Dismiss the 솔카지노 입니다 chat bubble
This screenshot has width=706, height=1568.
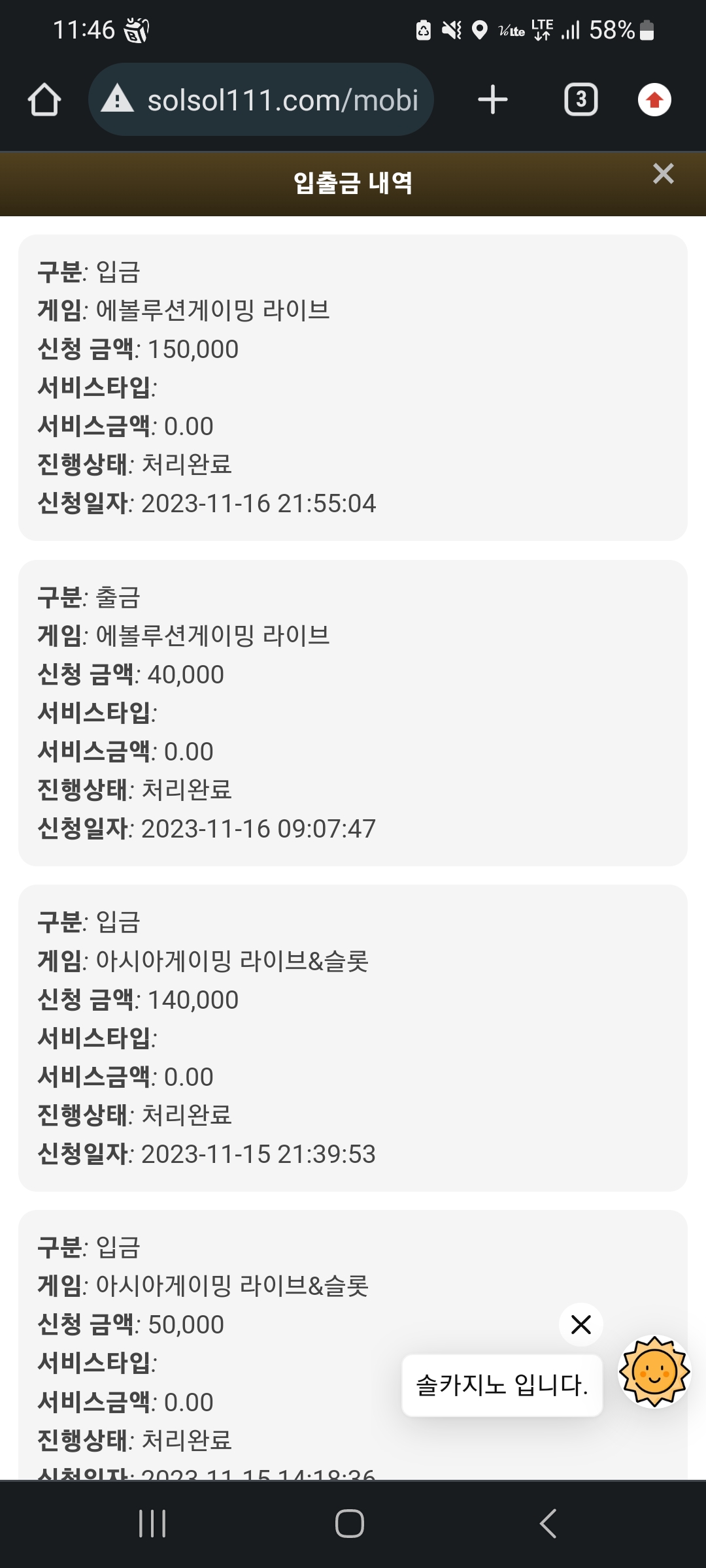580,1324
